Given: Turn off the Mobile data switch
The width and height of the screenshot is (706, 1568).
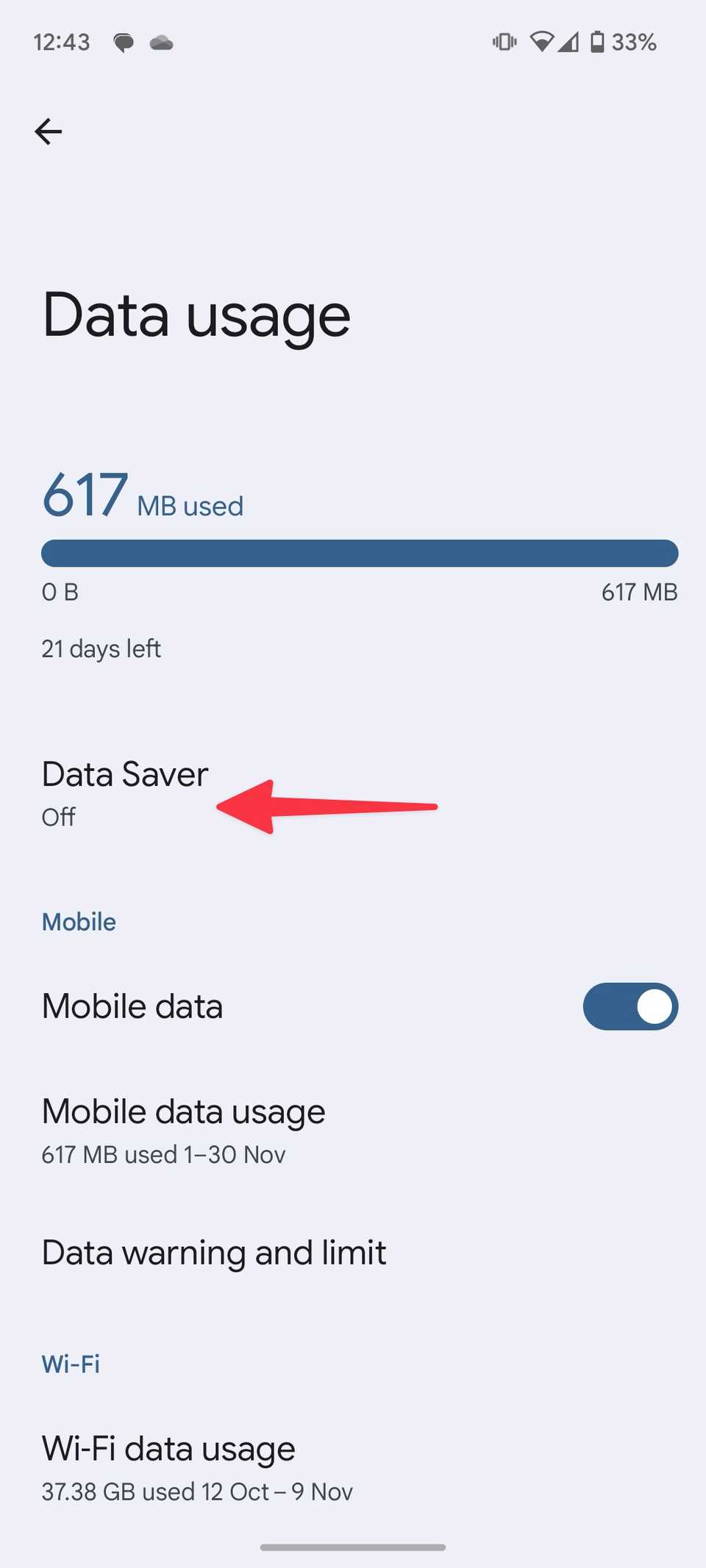Looking at the screenshot, I should [x=630, y=1006].
